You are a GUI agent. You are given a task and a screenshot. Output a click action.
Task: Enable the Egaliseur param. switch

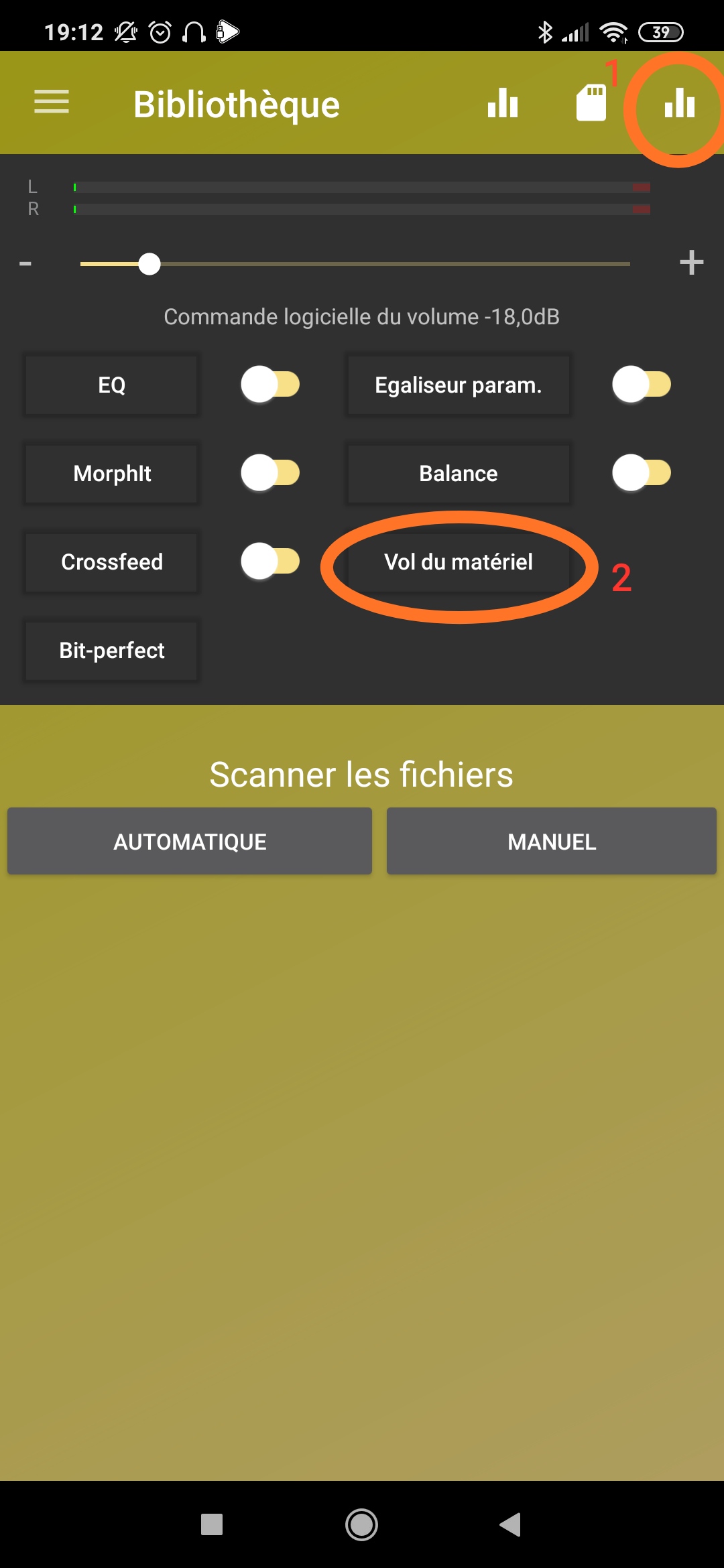(x=642, y=385)
